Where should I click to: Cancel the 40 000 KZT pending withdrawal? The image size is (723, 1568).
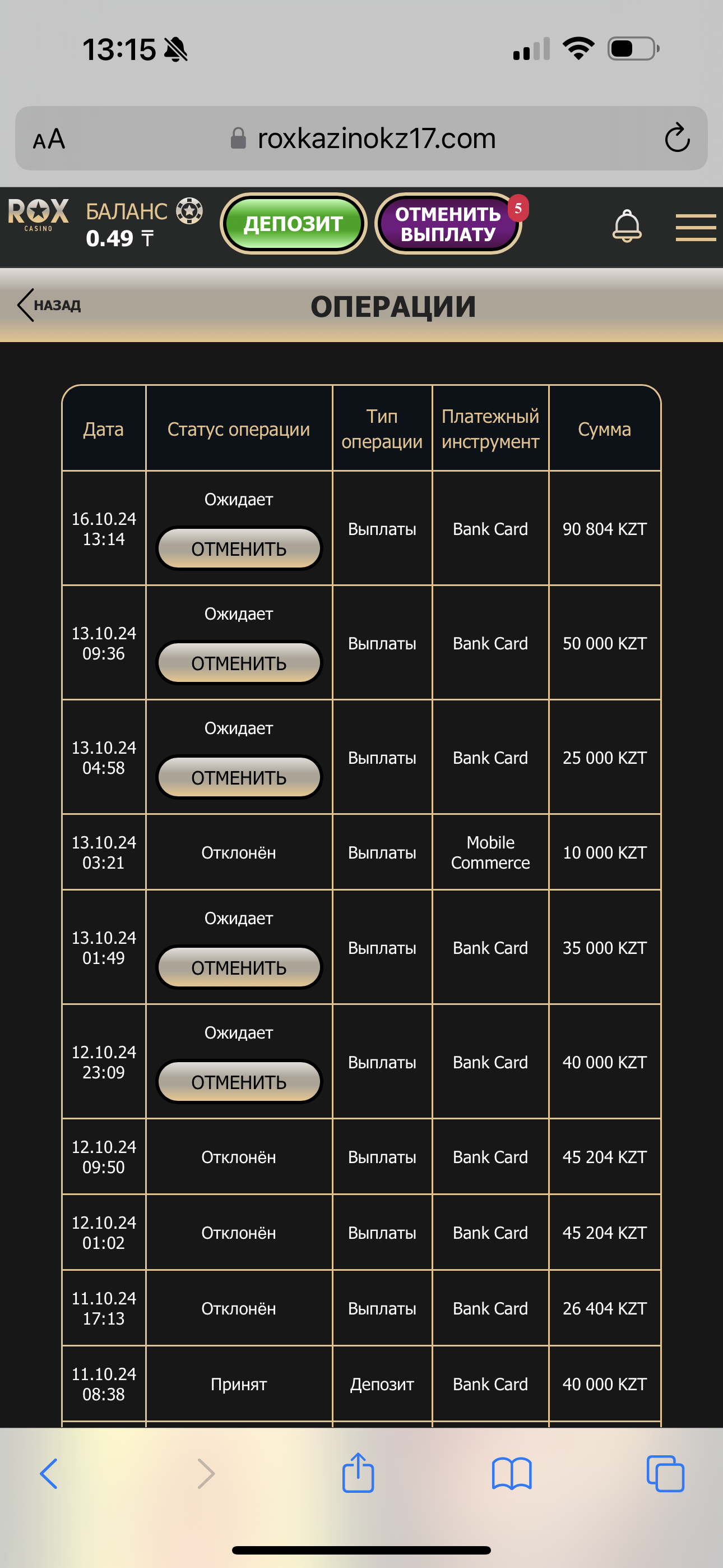coord(239,1082)
